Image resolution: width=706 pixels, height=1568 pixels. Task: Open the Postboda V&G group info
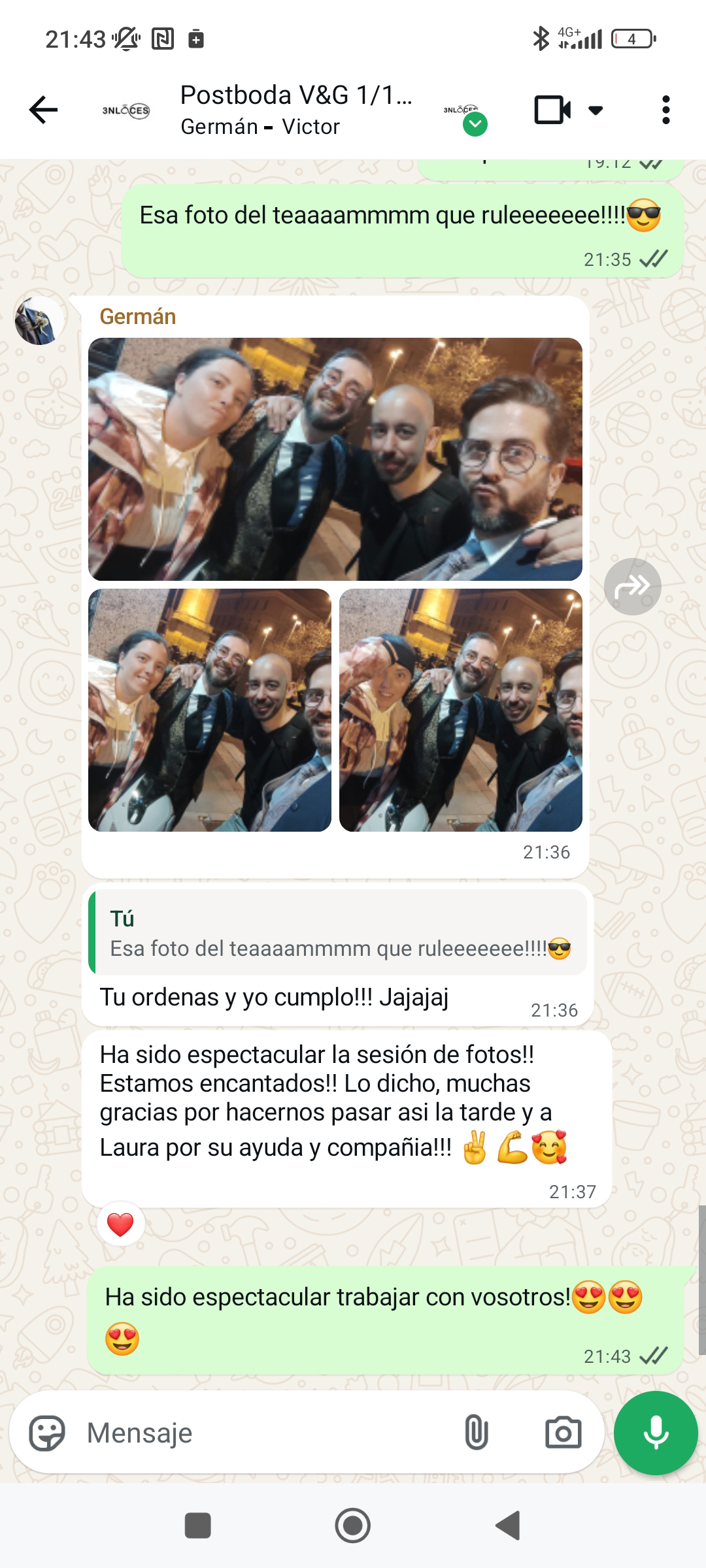(x=295, y=109)
